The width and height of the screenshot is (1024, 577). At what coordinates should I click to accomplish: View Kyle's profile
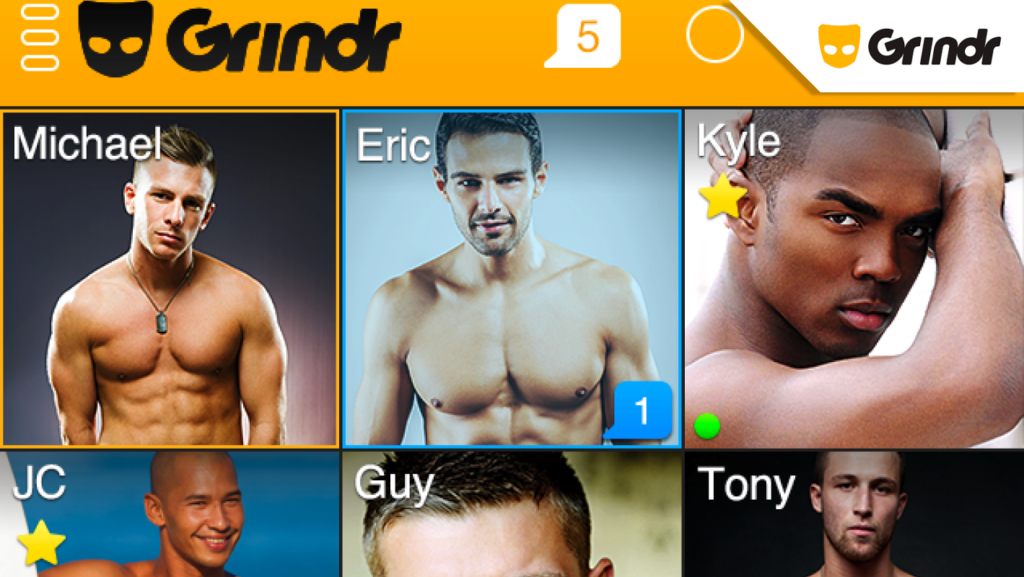point(853,279)
